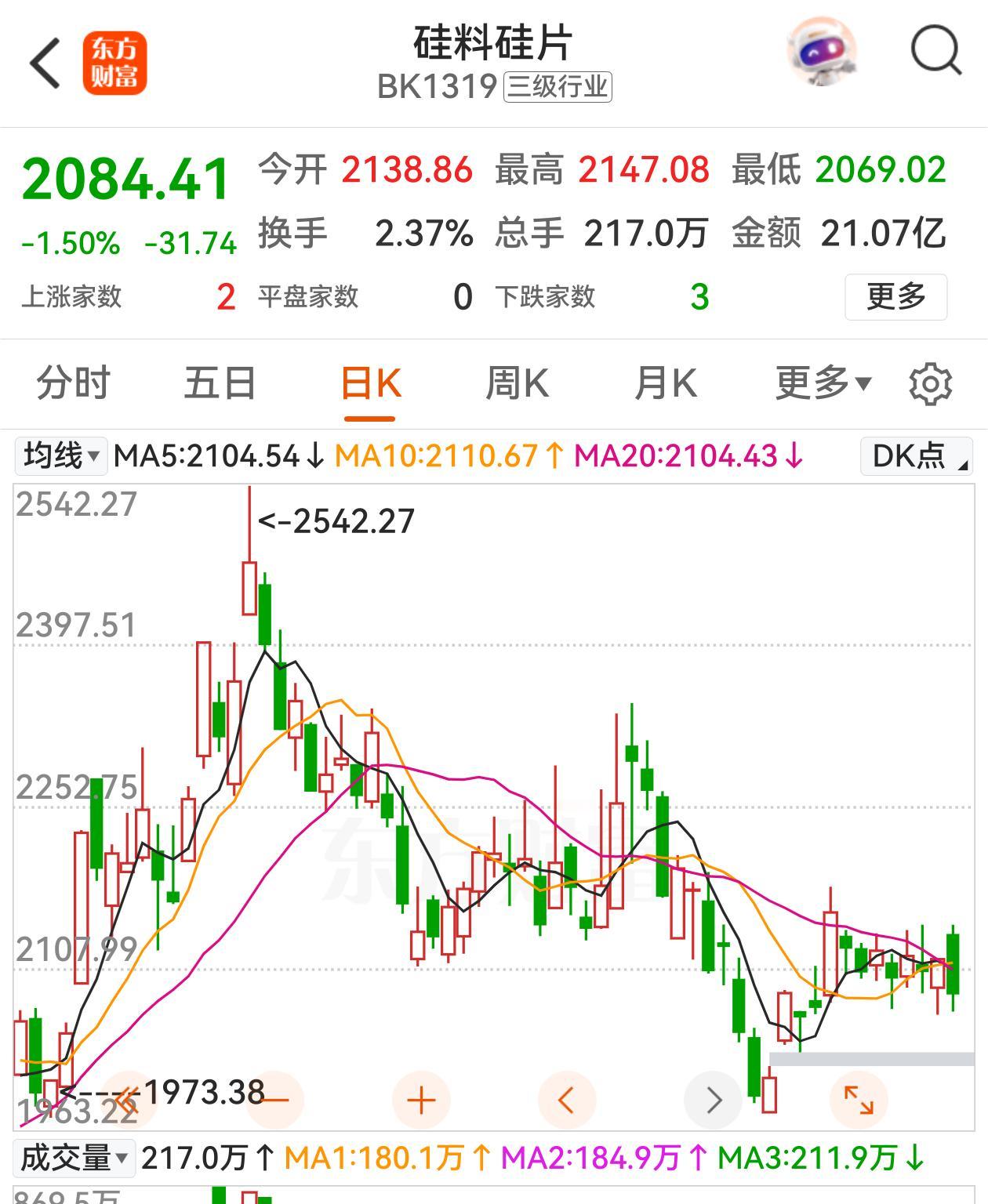Select the 五日 five-day chart tab
The height and width of the screenshot is (1204, 988).
pyautogui.click(x=221, y=383)
